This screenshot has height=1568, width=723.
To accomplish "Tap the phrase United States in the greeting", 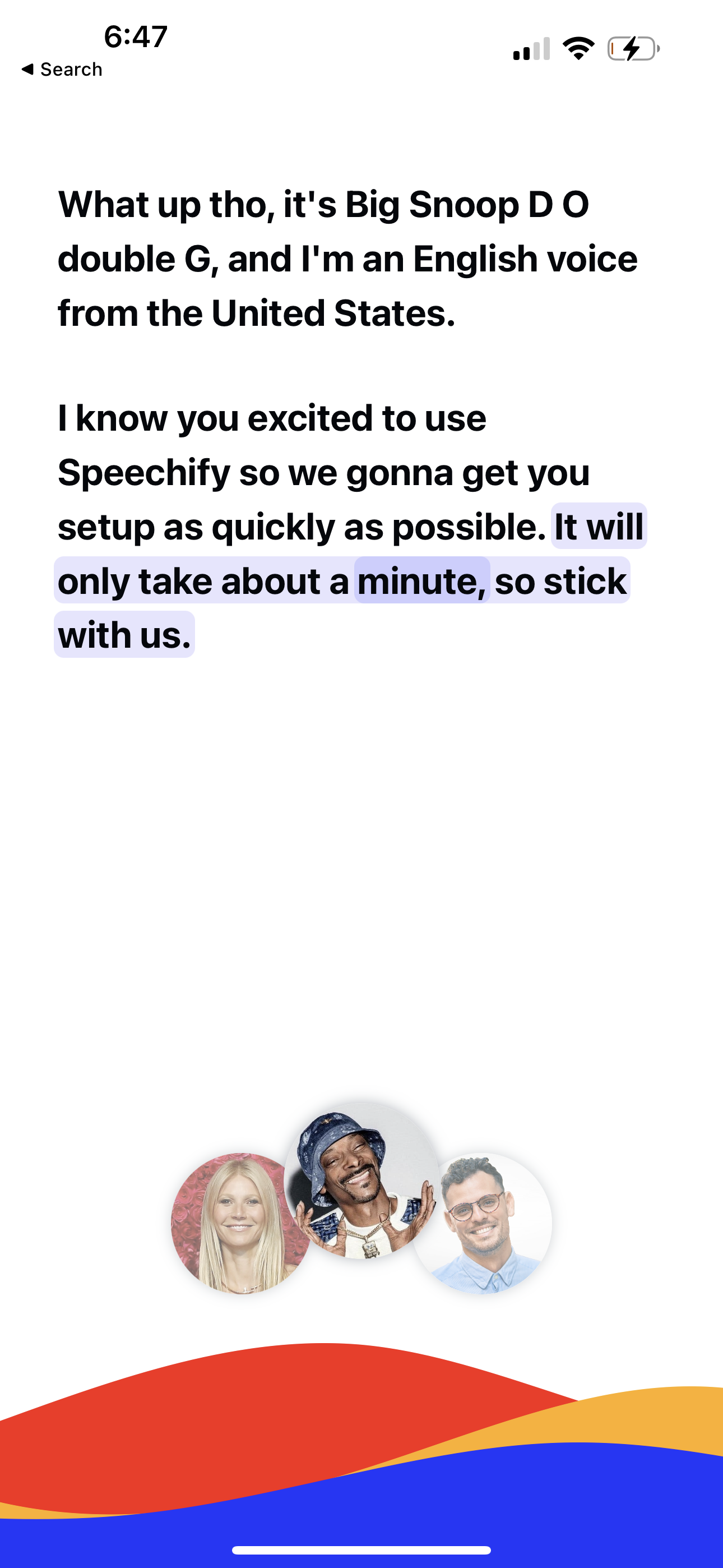I will (328, 313).
